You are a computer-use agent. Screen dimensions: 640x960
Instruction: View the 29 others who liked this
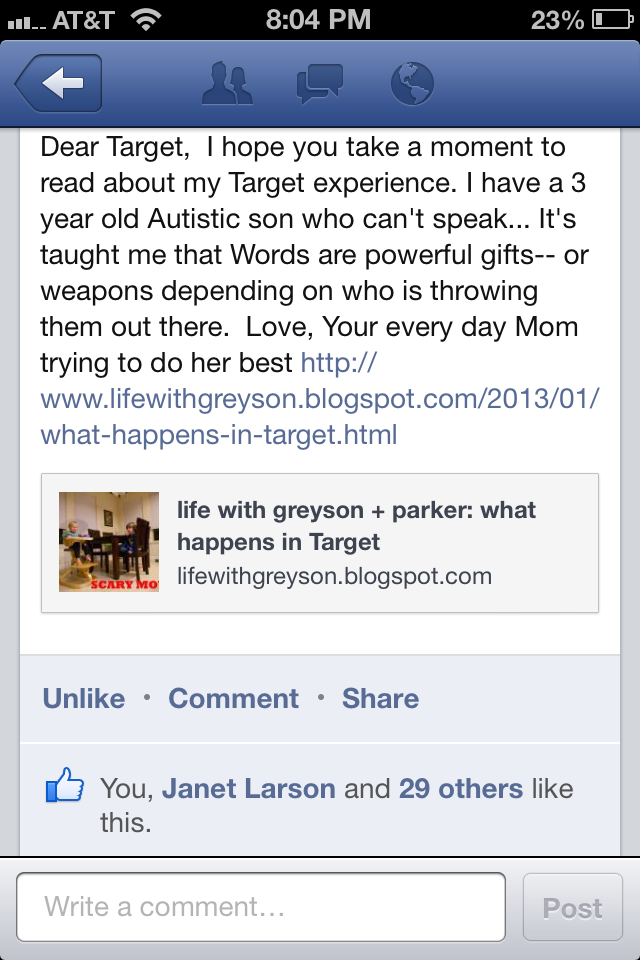[460, 788]
